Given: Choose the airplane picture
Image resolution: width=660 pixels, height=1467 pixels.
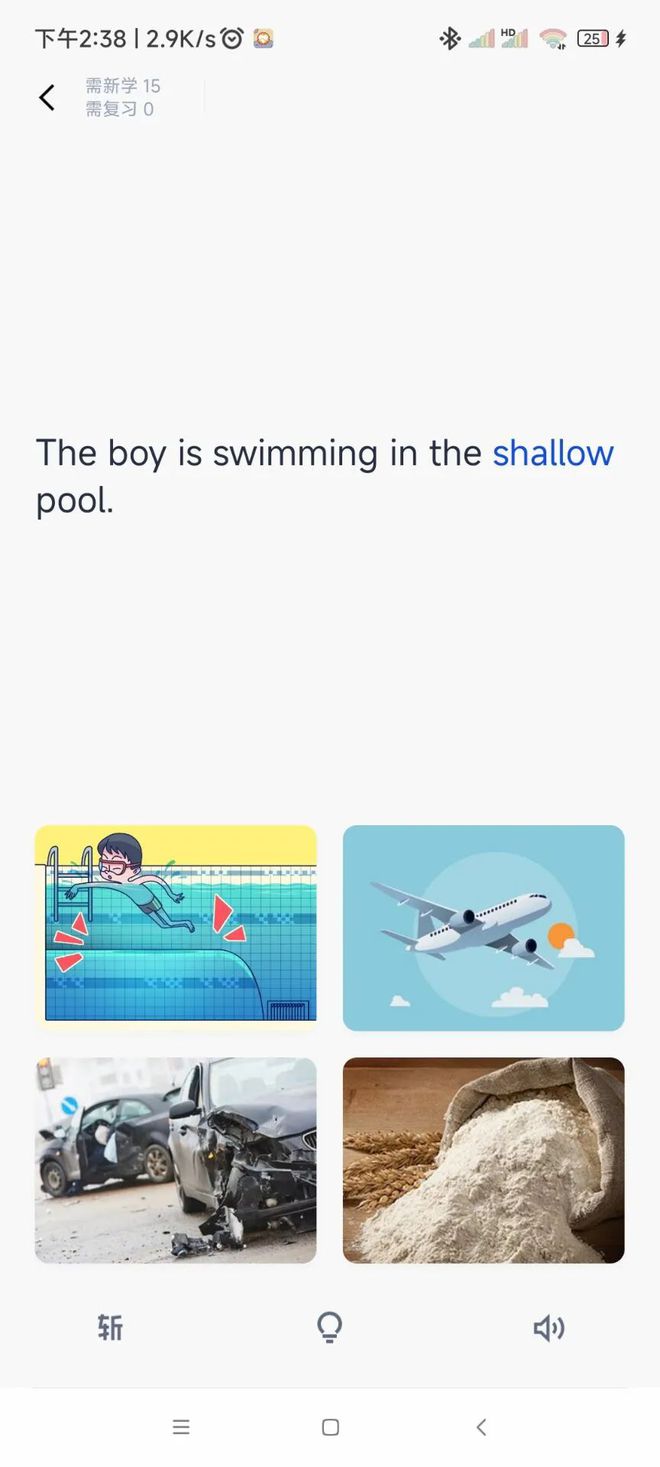Looking at the screenshot, I should 483,927.
